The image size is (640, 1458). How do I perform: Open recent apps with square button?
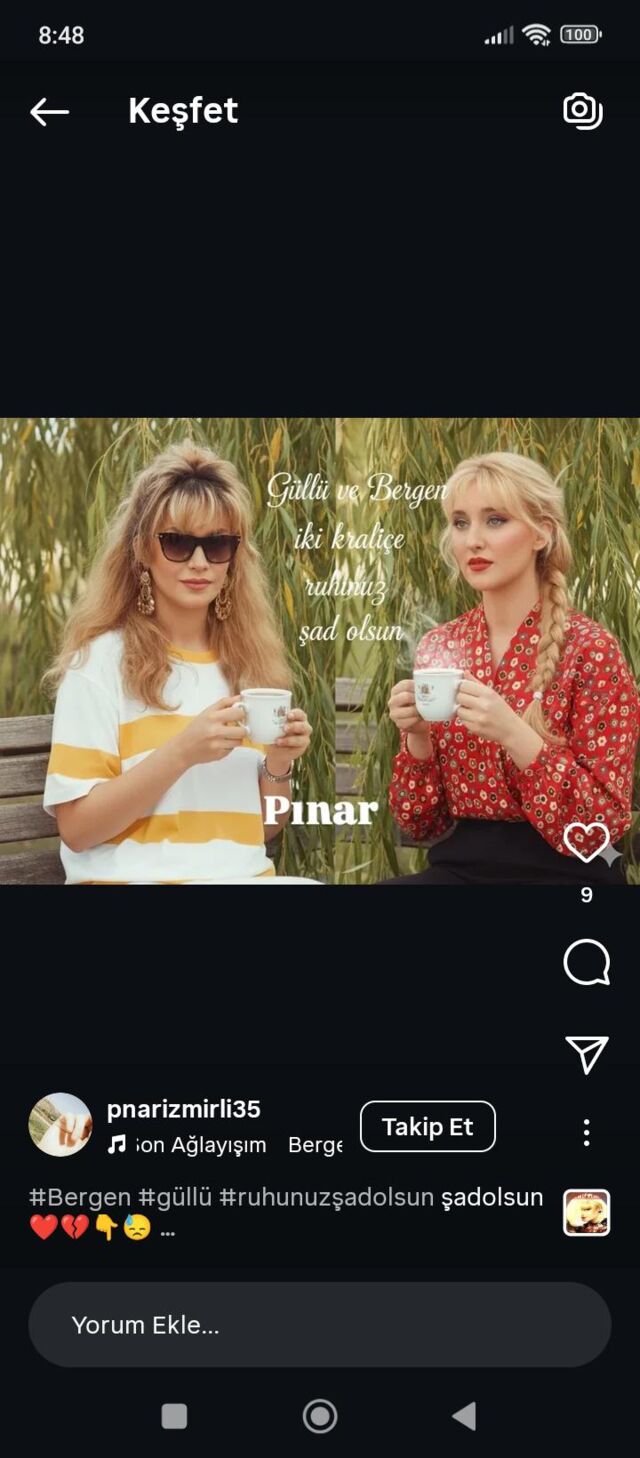point(174,1416)
